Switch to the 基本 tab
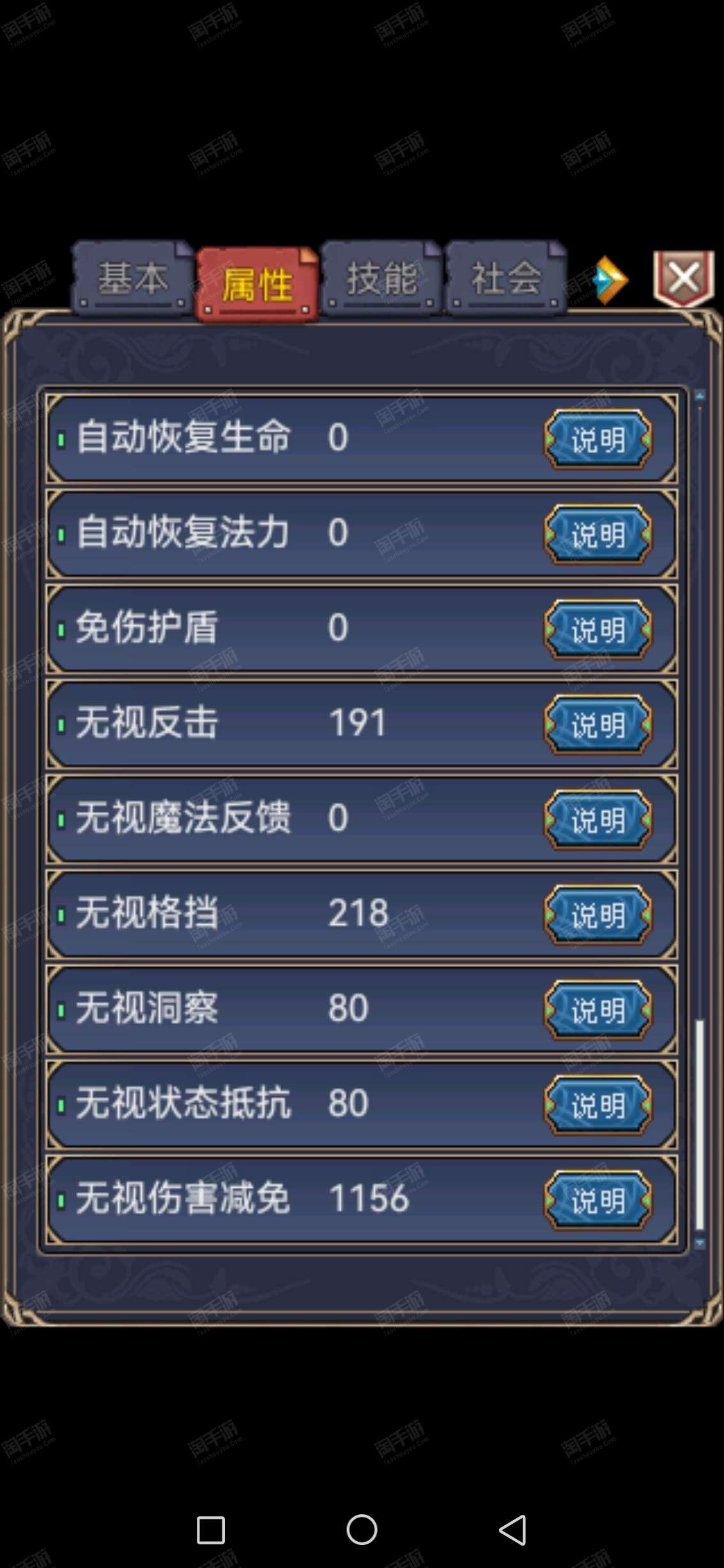The image size is (724, 1568). 132,279
